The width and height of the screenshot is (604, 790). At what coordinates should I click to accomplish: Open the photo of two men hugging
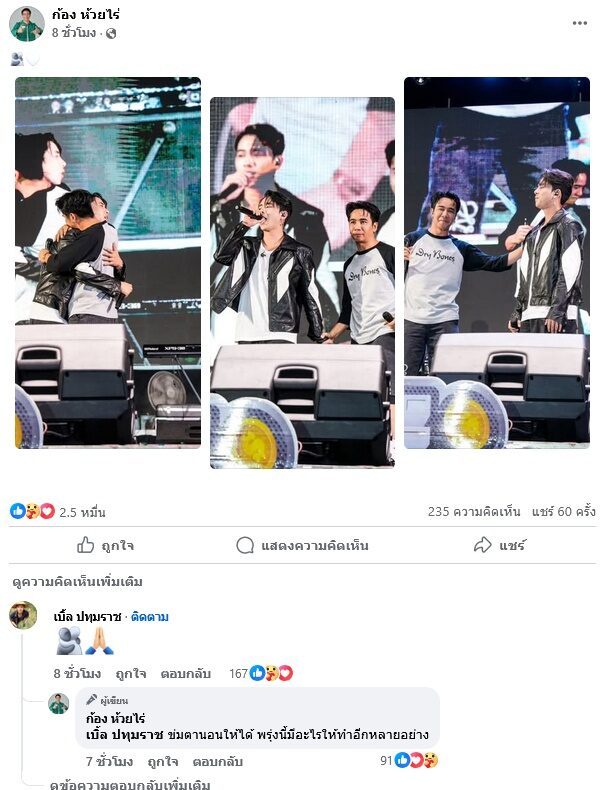coord(108,262)
